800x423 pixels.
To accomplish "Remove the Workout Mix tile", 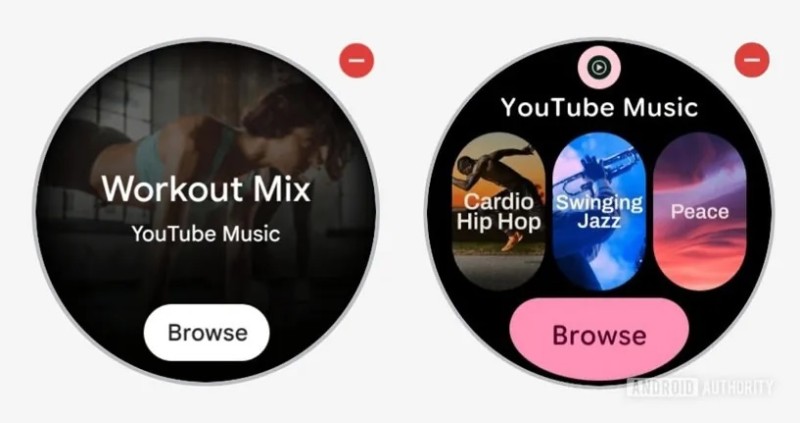I will (356, 61).
